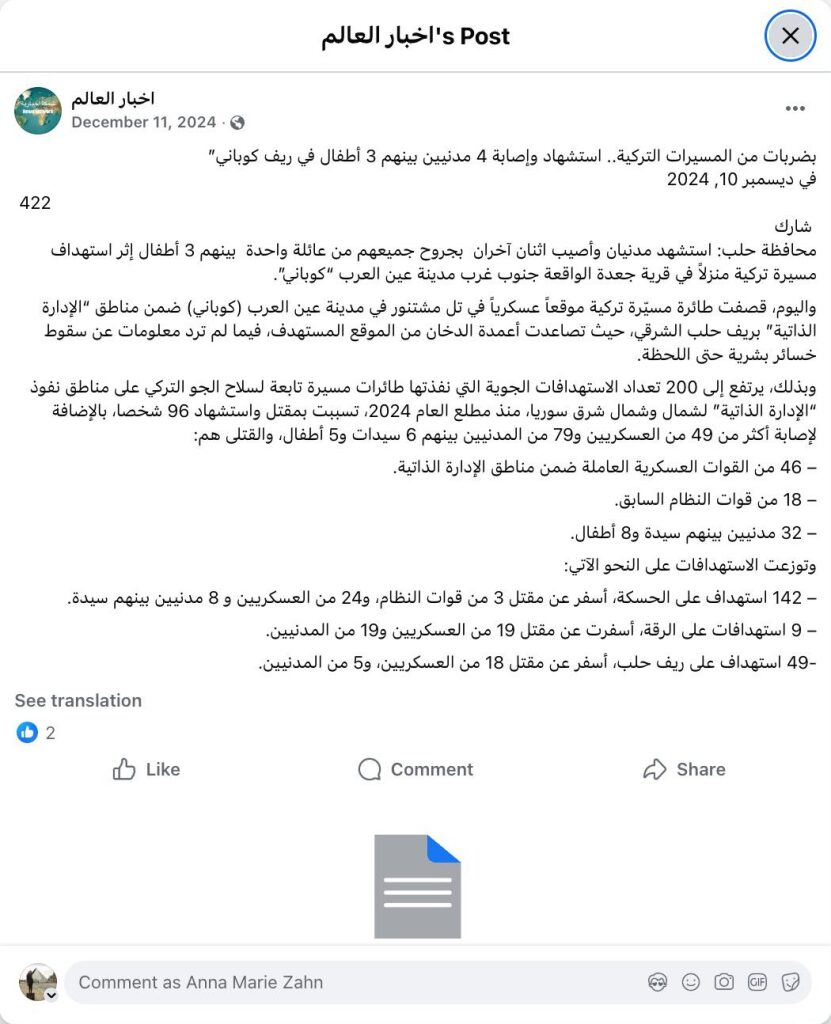Open the December 11, 2024 timestamp link
Viewport: 831px width, 1024px height.
tap(143, 122)
